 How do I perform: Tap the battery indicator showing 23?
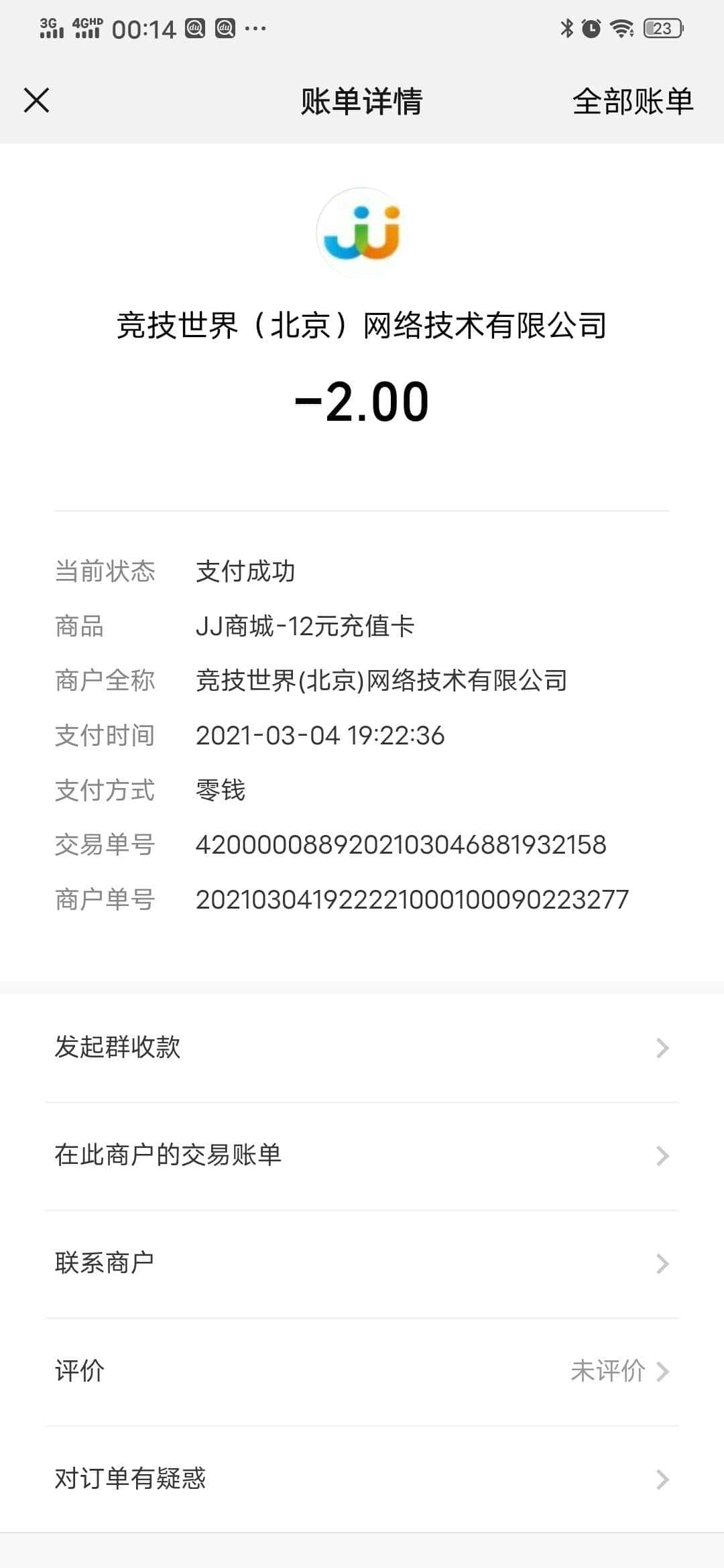(x=662, y=29)
